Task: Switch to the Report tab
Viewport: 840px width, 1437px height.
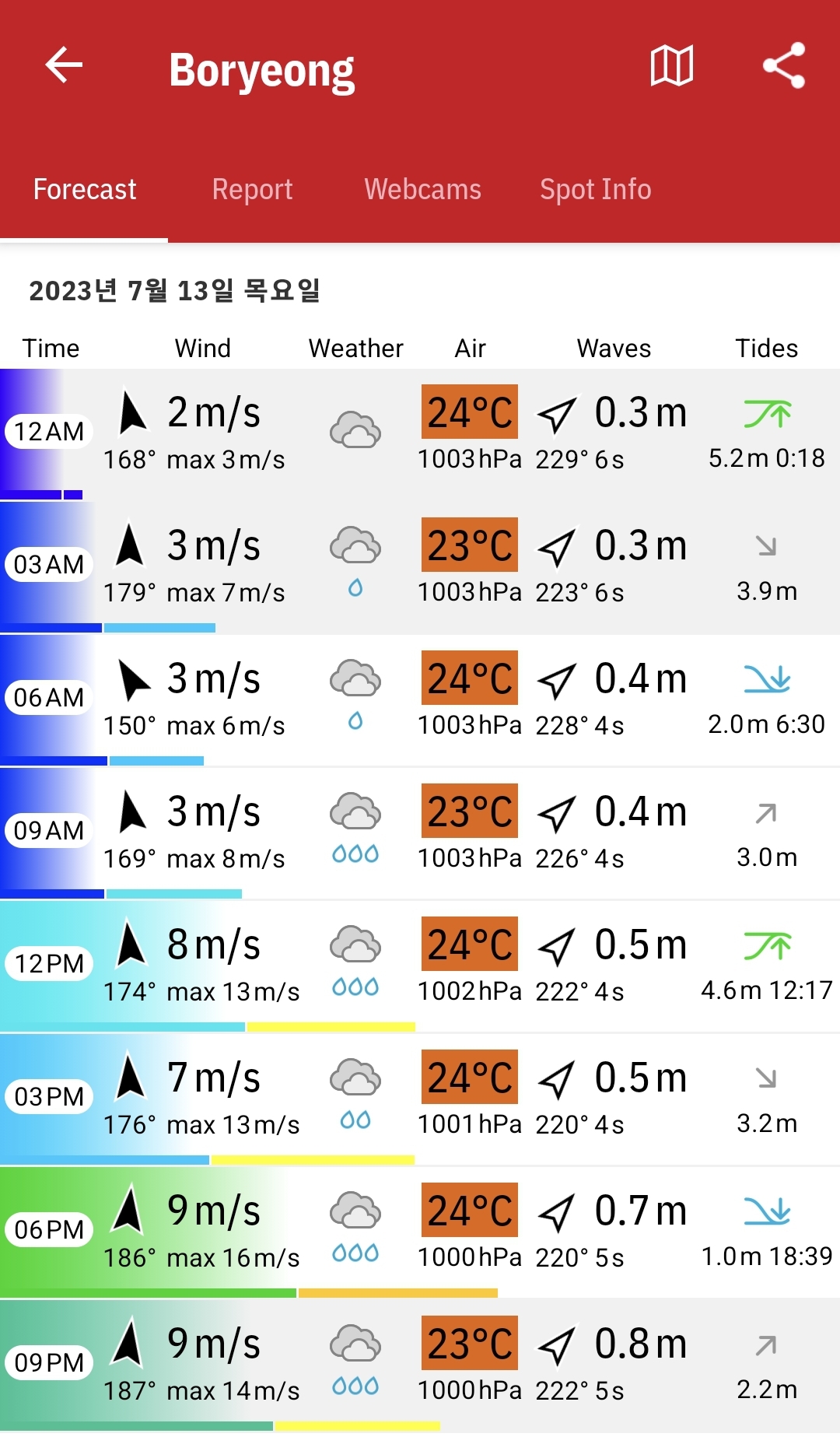Action: click(x=252, y=189)
